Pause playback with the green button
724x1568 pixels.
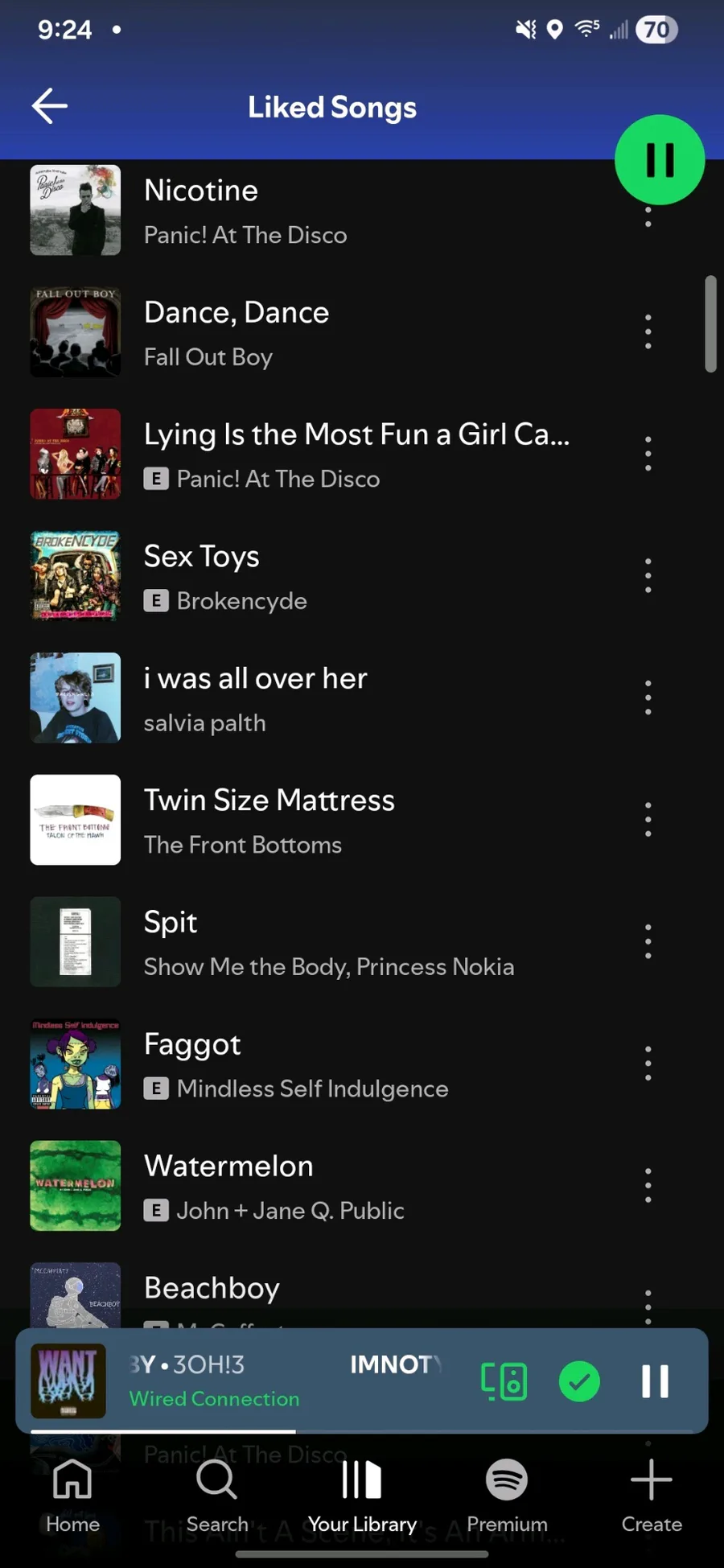tap(660, 159)
